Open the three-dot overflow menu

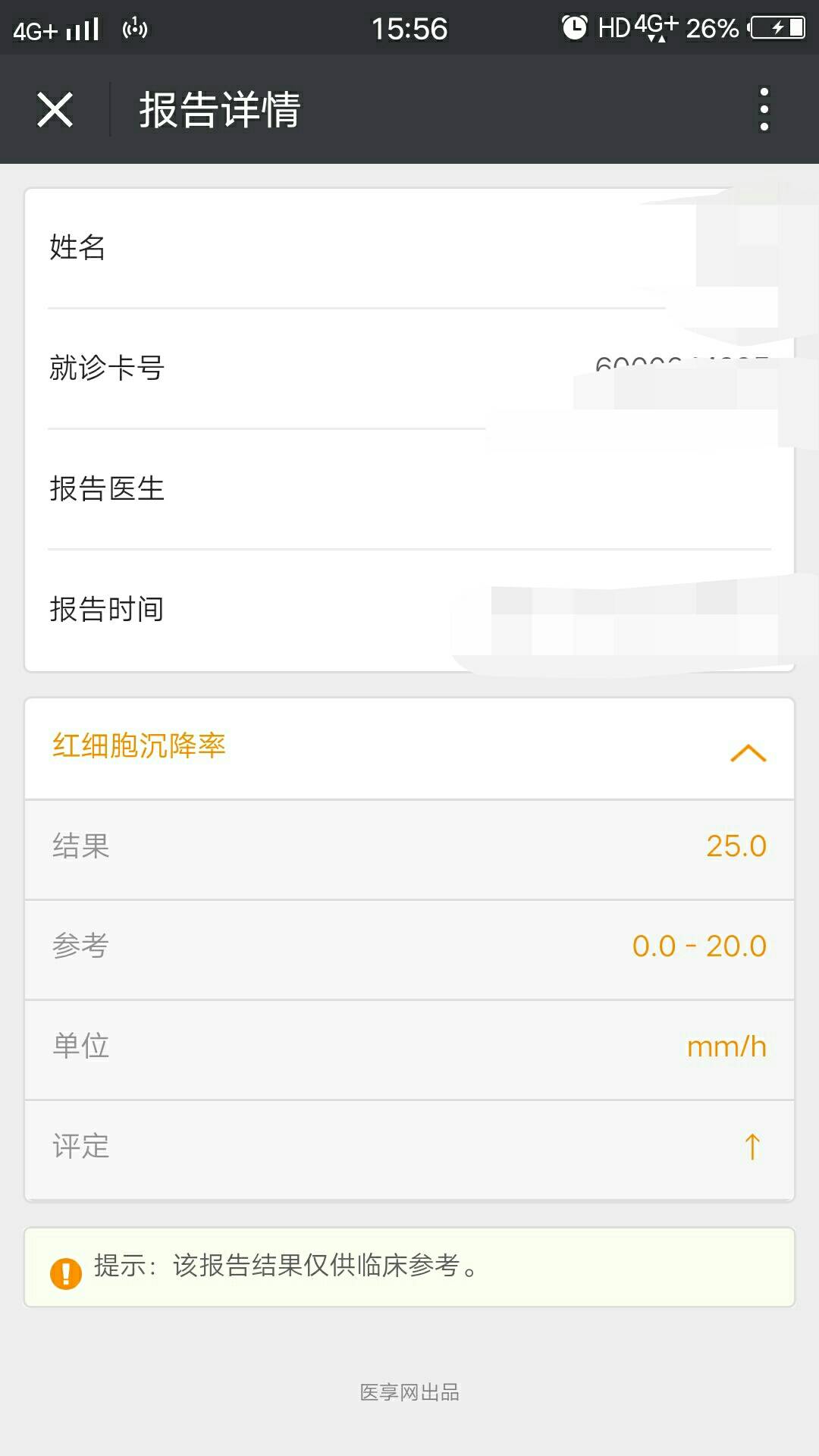pyautogui.click(x=764, y=110)
